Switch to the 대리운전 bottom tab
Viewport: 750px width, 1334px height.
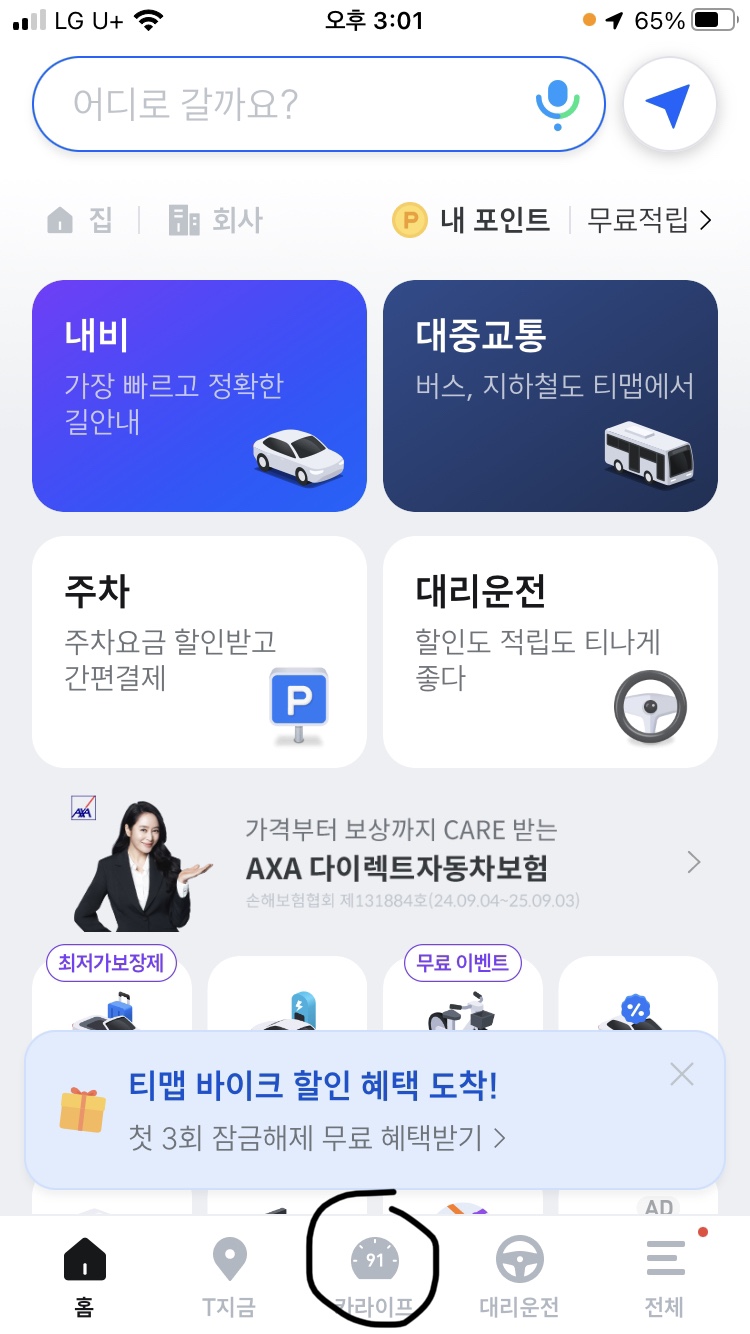point(520,1274)
